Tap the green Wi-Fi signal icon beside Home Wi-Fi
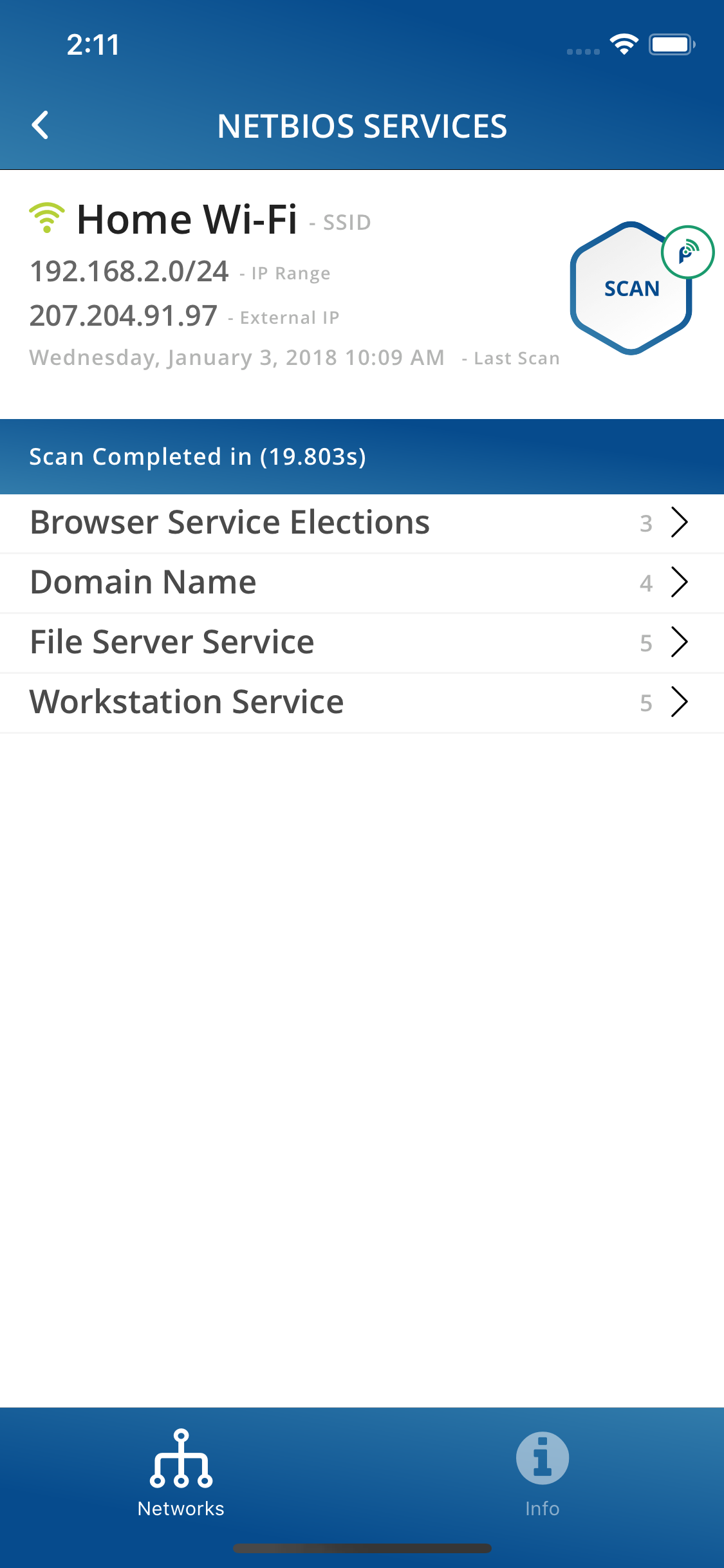724x1568 pixels. click(x=46, y=219)
